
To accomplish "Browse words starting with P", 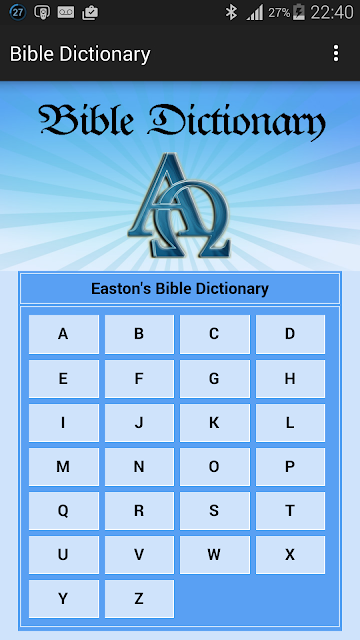I will pyautogui.click(x=290, y=467).
